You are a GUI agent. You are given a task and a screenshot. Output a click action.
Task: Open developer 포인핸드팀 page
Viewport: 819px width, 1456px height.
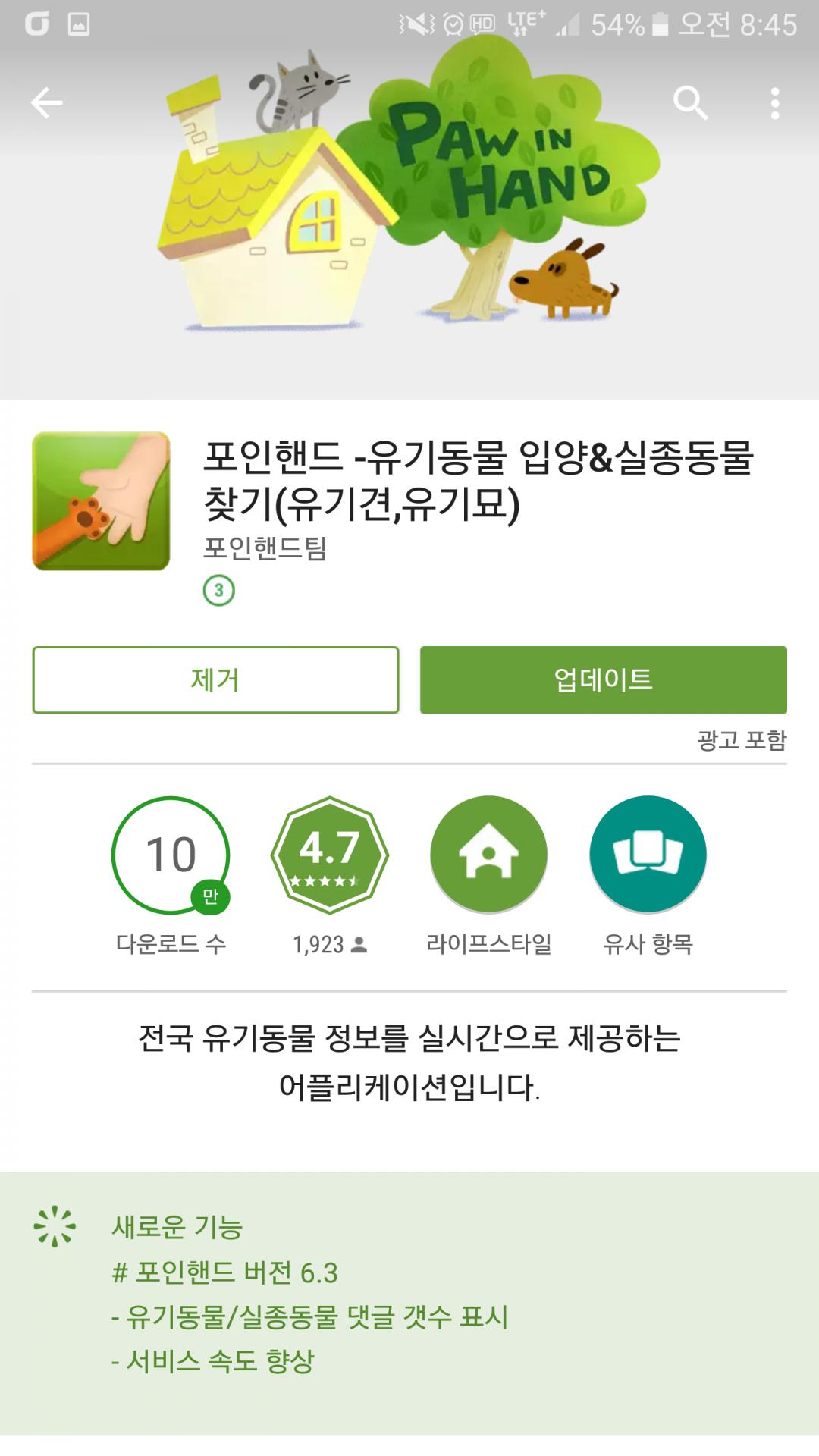[x=265, y=548]
